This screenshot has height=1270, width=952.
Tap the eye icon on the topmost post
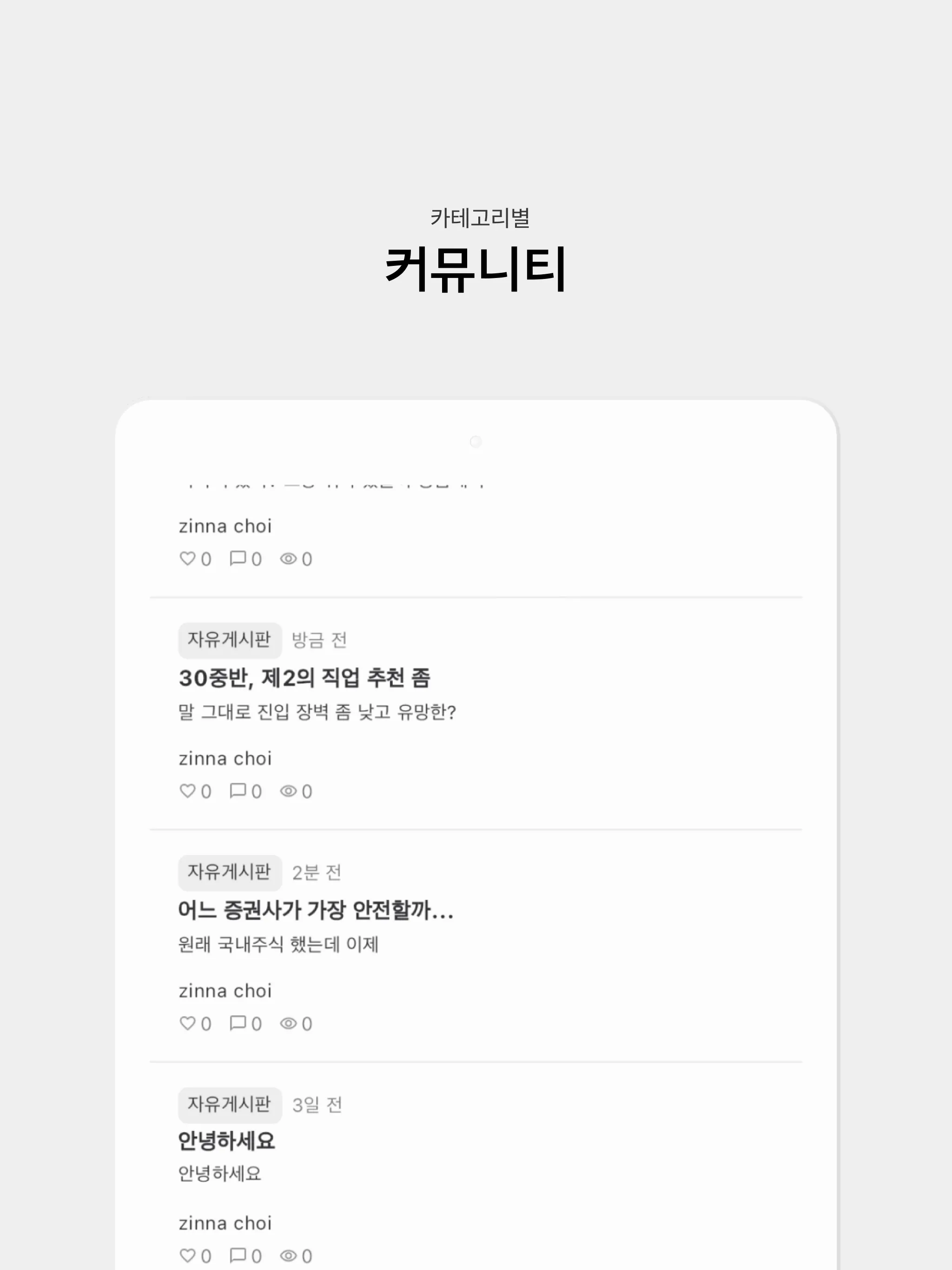click(289, 558)
